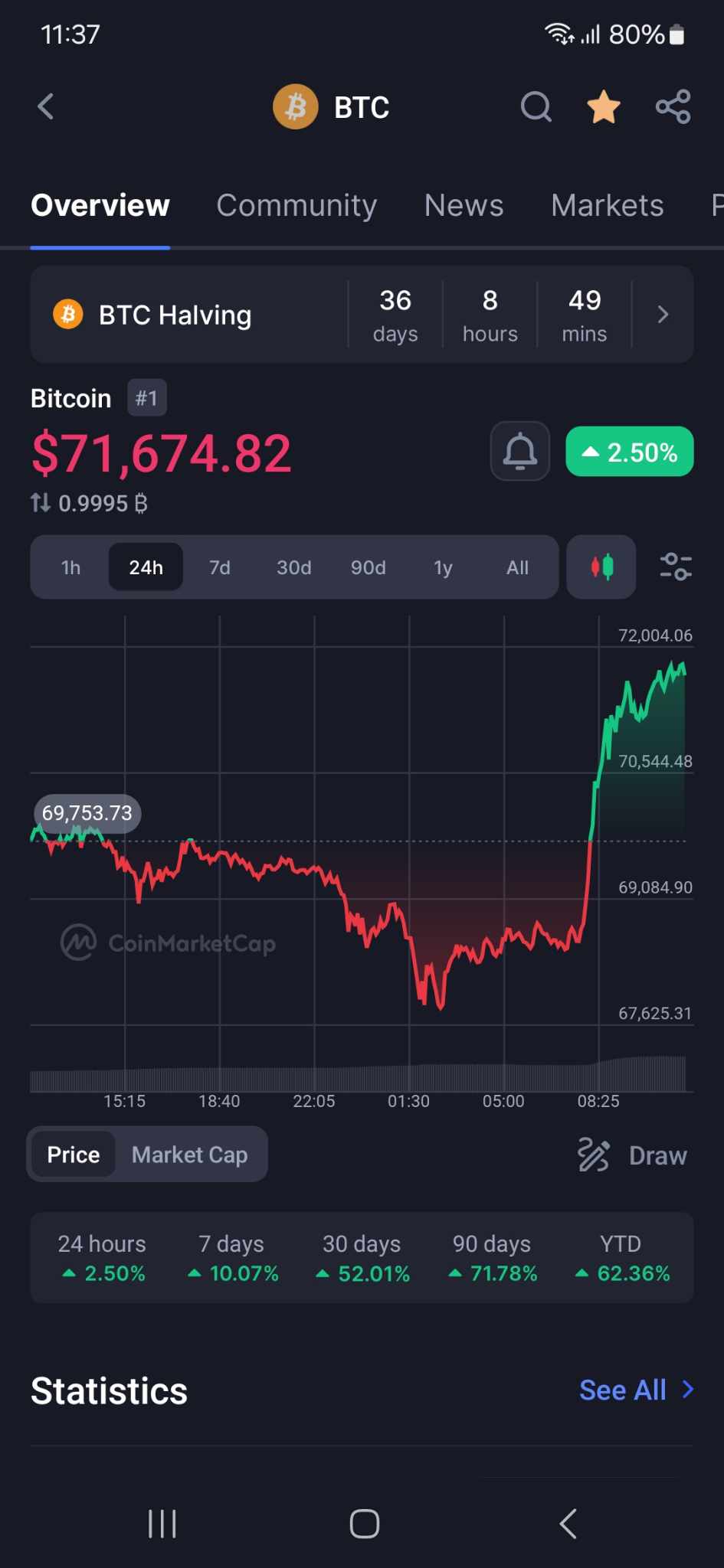Screen dimensions: 724x1568
Task: Select the 30d chart range
Action: point(294,567)
